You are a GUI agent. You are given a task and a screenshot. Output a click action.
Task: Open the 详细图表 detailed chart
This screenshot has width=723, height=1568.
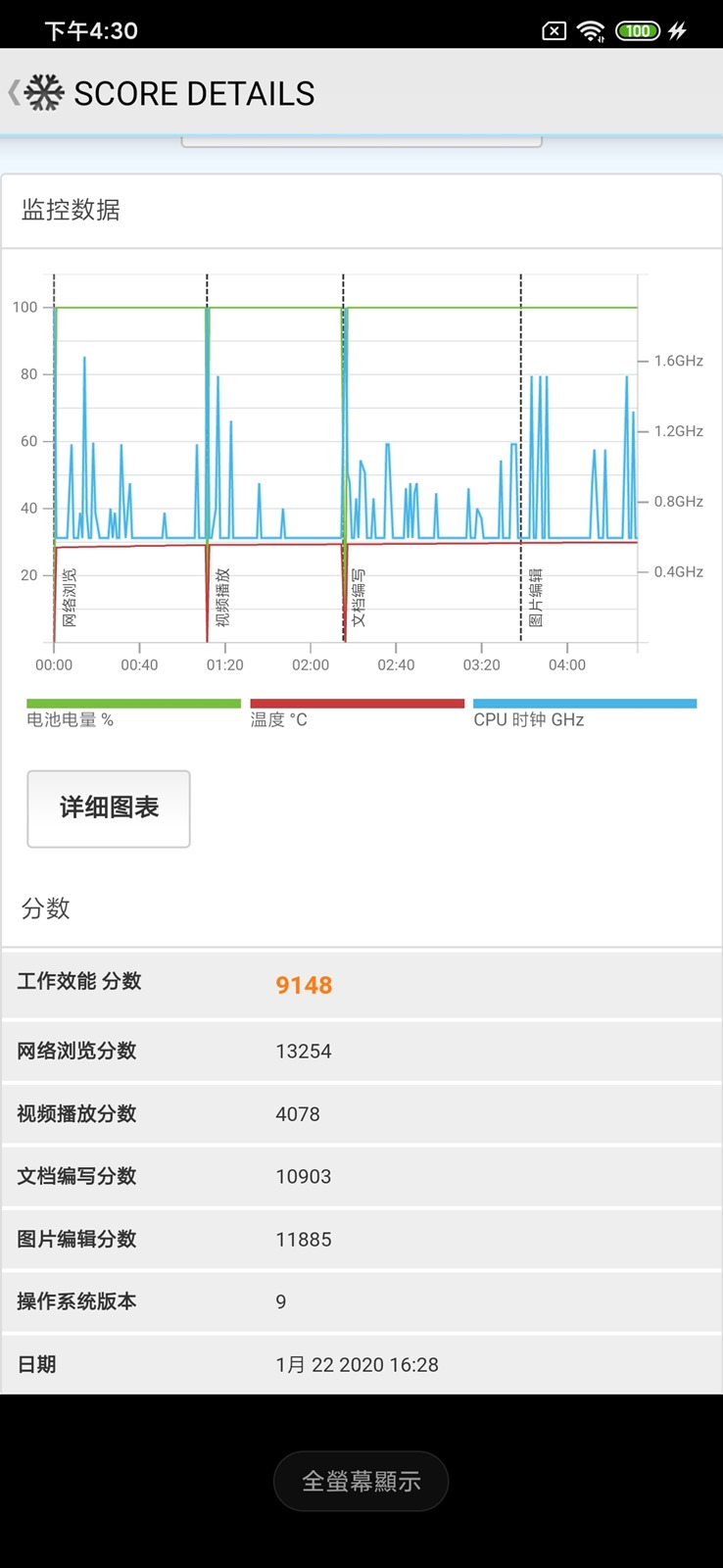pos(109,808)
